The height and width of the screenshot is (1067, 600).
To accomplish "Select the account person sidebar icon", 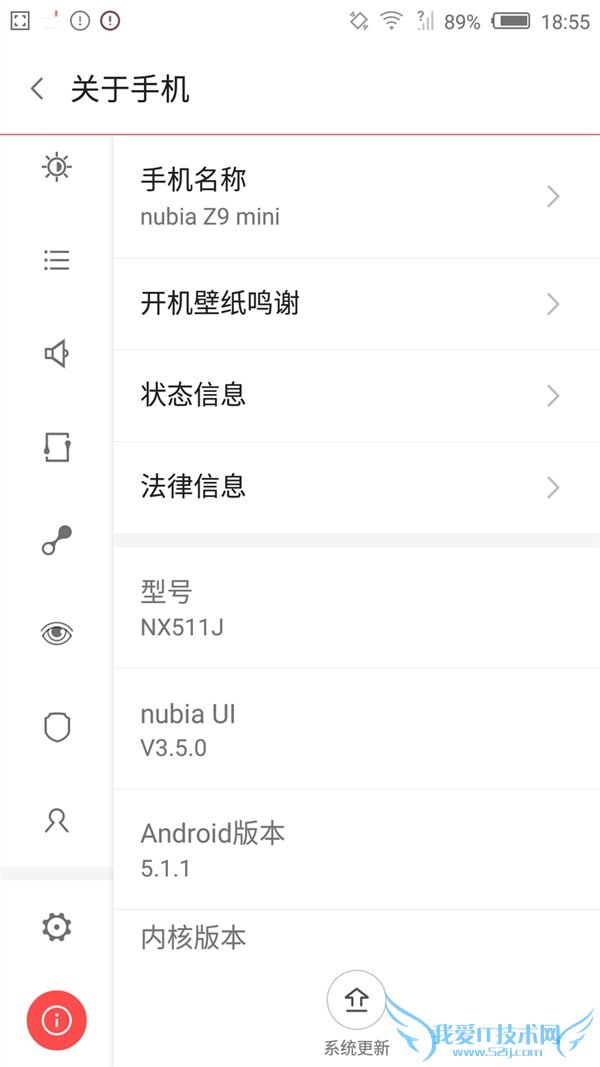I will [57, 821].
